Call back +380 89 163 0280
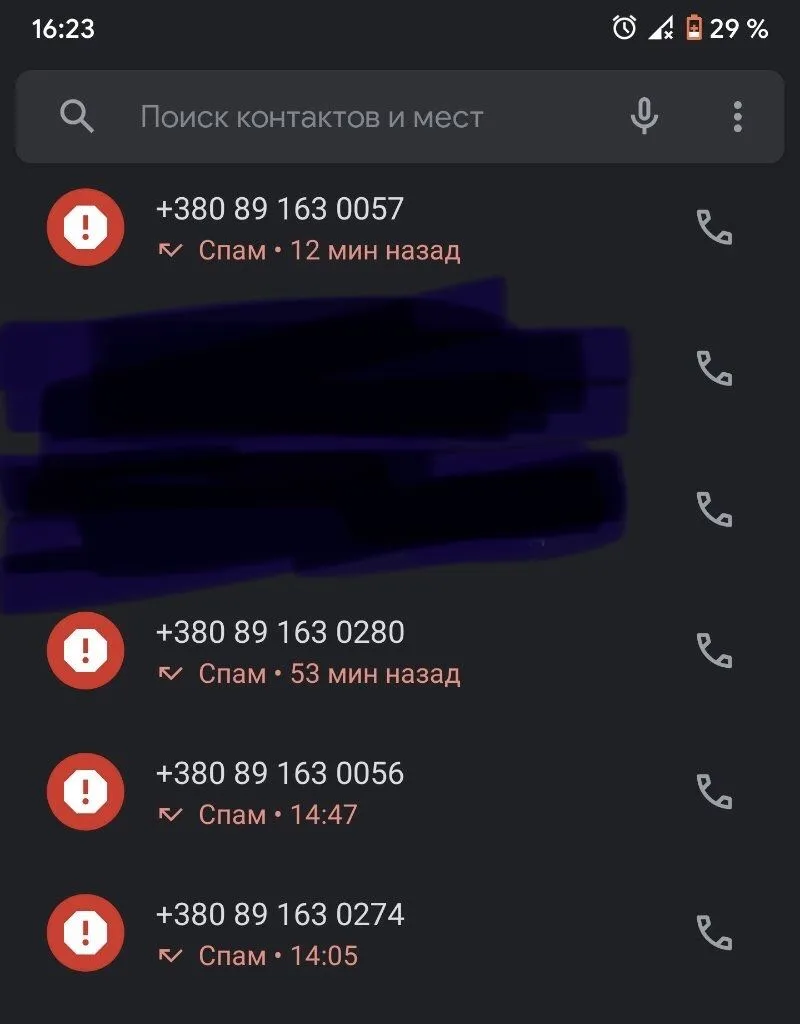800x1024 pixels. click(714, 651)
